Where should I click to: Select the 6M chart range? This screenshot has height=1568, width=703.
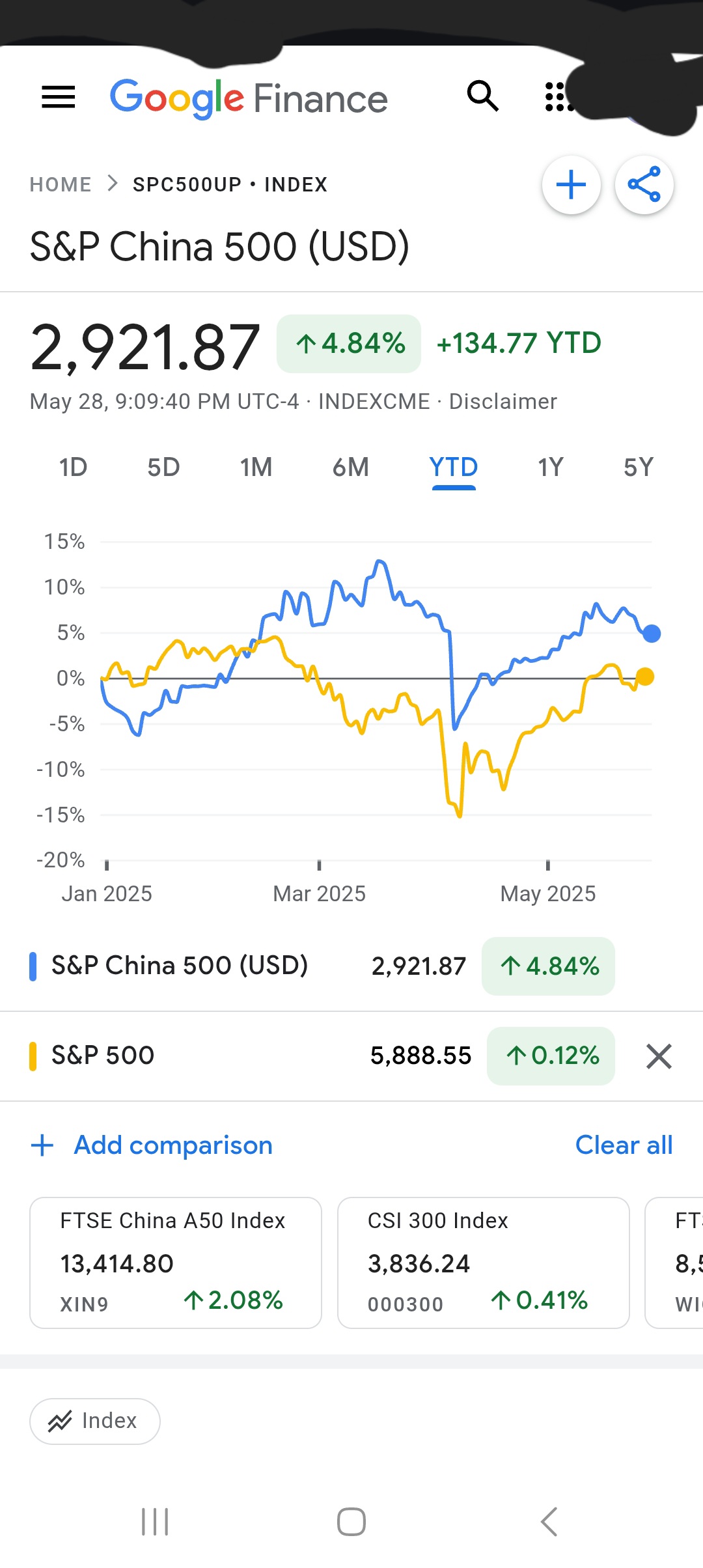(351, 468)
